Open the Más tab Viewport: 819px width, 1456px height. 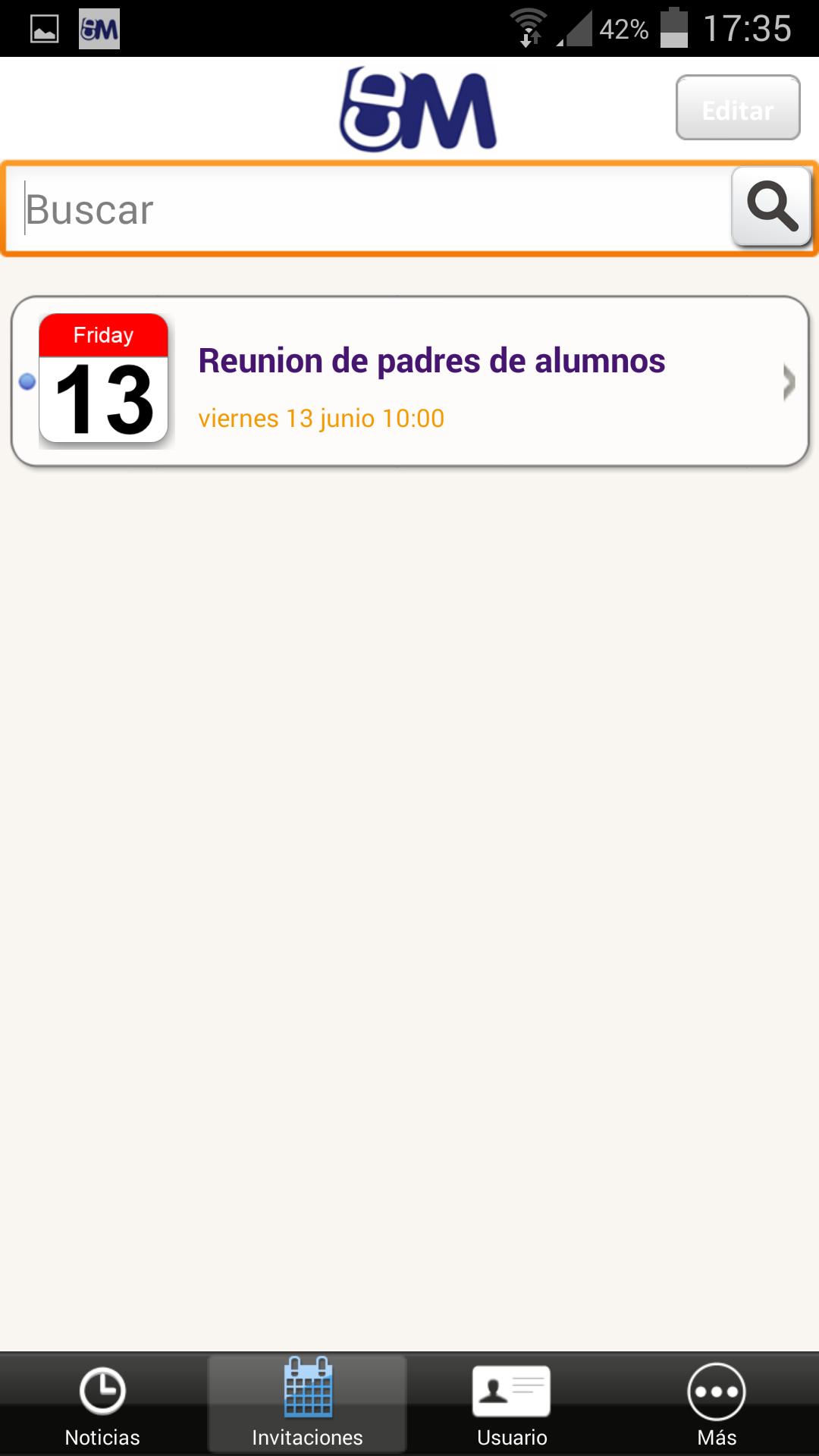tap(717, 1404)
